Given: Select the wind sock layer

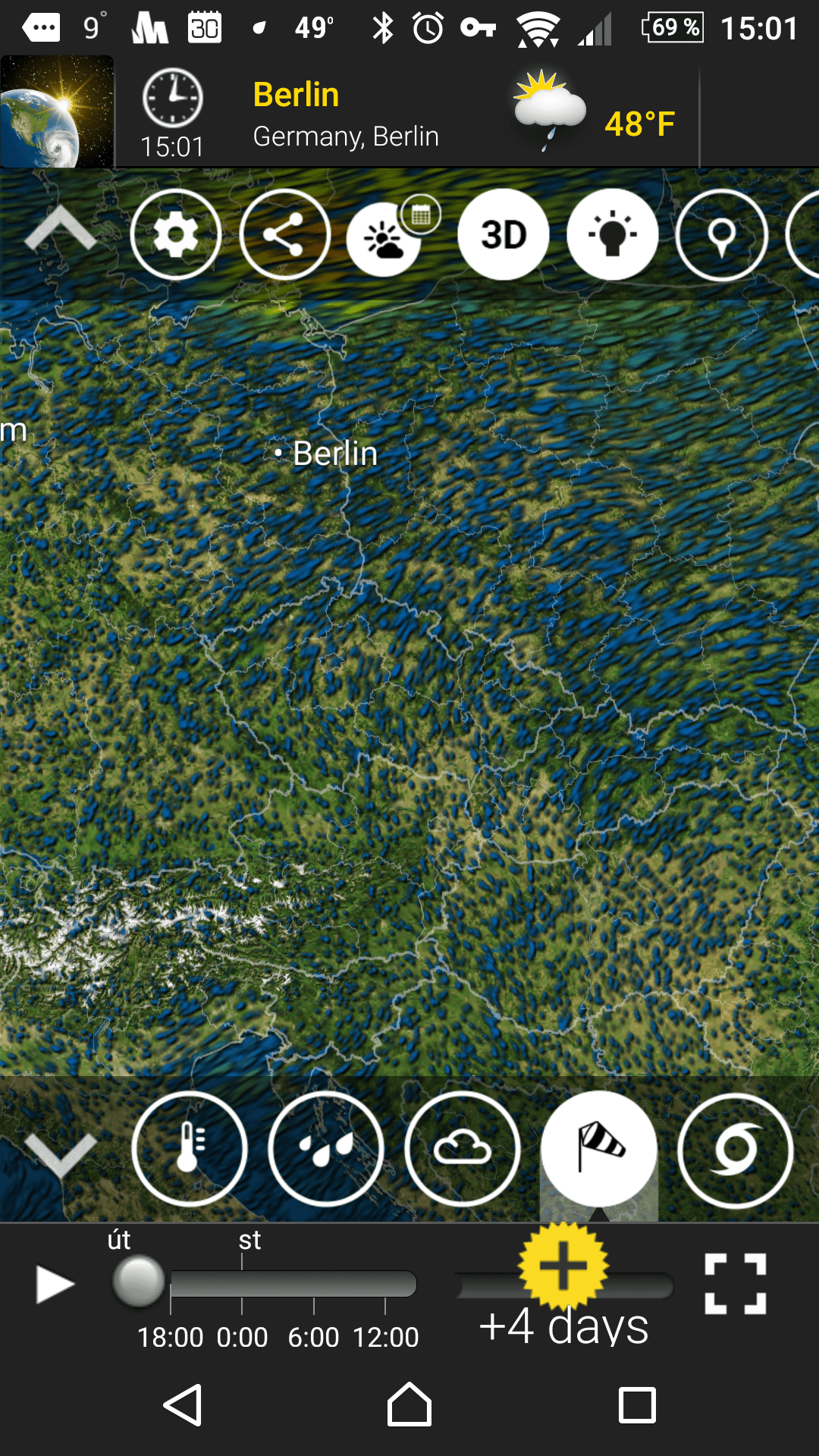Looking at the screenshot, I should pos(599,1150).
